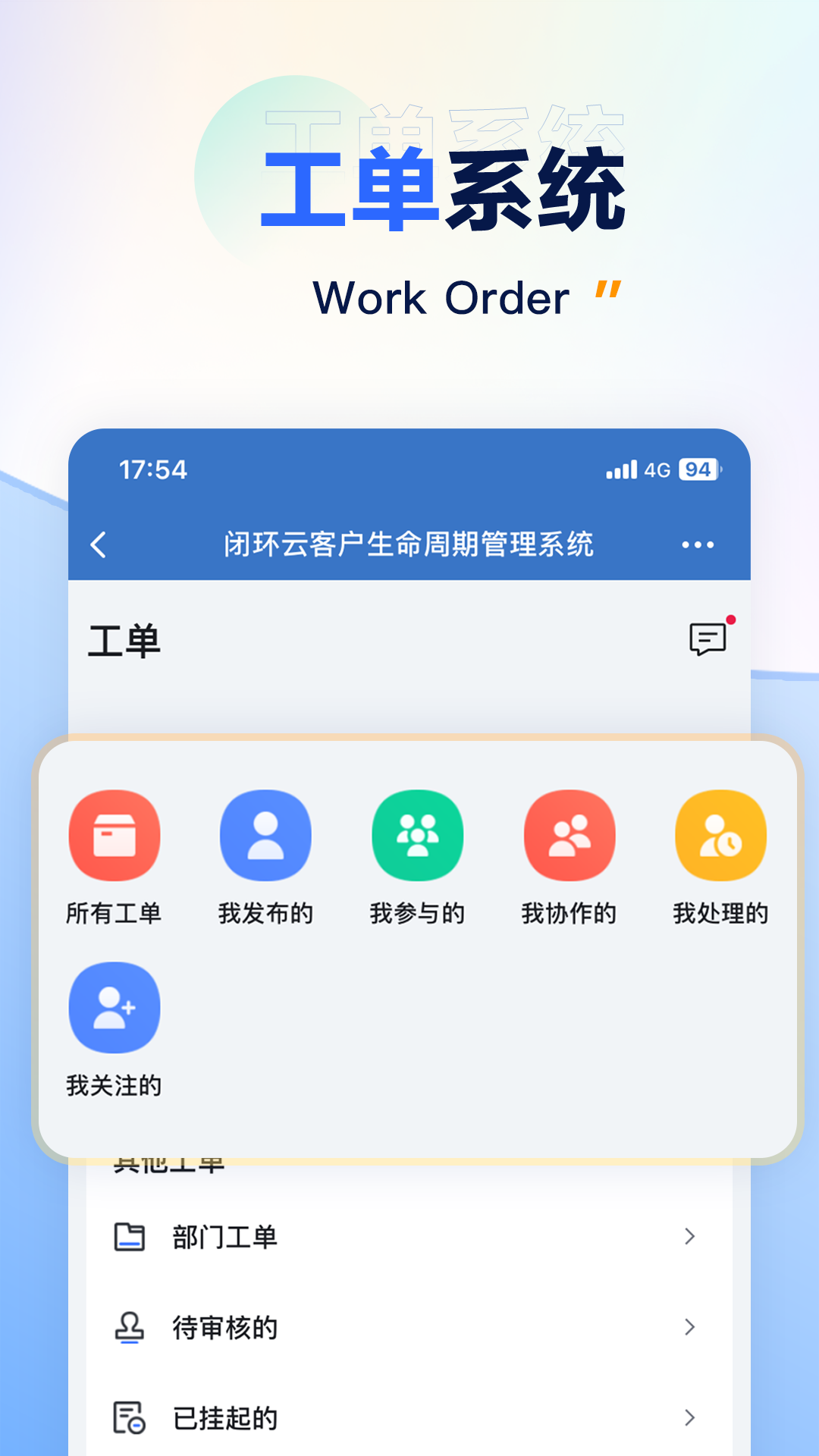
Task: Tap the 已挂起的 document icon
Action: tap(129, 1417)
